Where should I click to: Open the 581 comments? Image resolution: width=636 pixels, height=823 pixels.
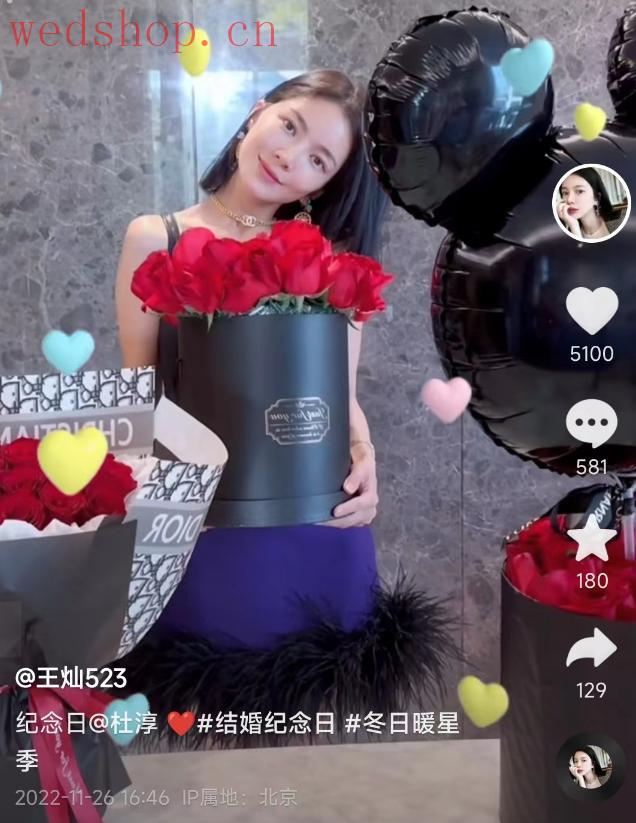pos(591,425)
